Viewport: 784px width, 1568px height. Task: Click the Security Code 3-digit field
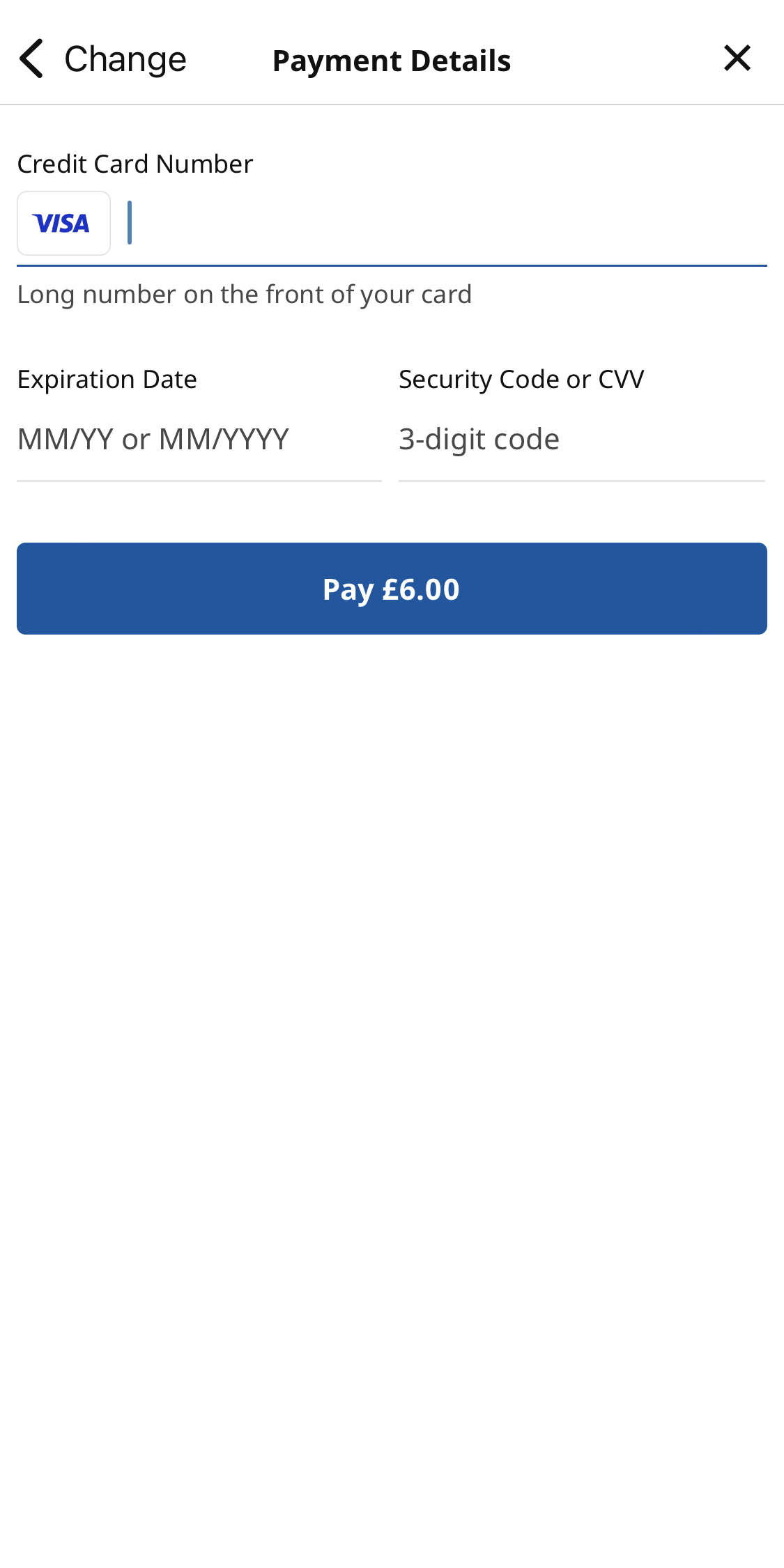[x=479, y=439]
